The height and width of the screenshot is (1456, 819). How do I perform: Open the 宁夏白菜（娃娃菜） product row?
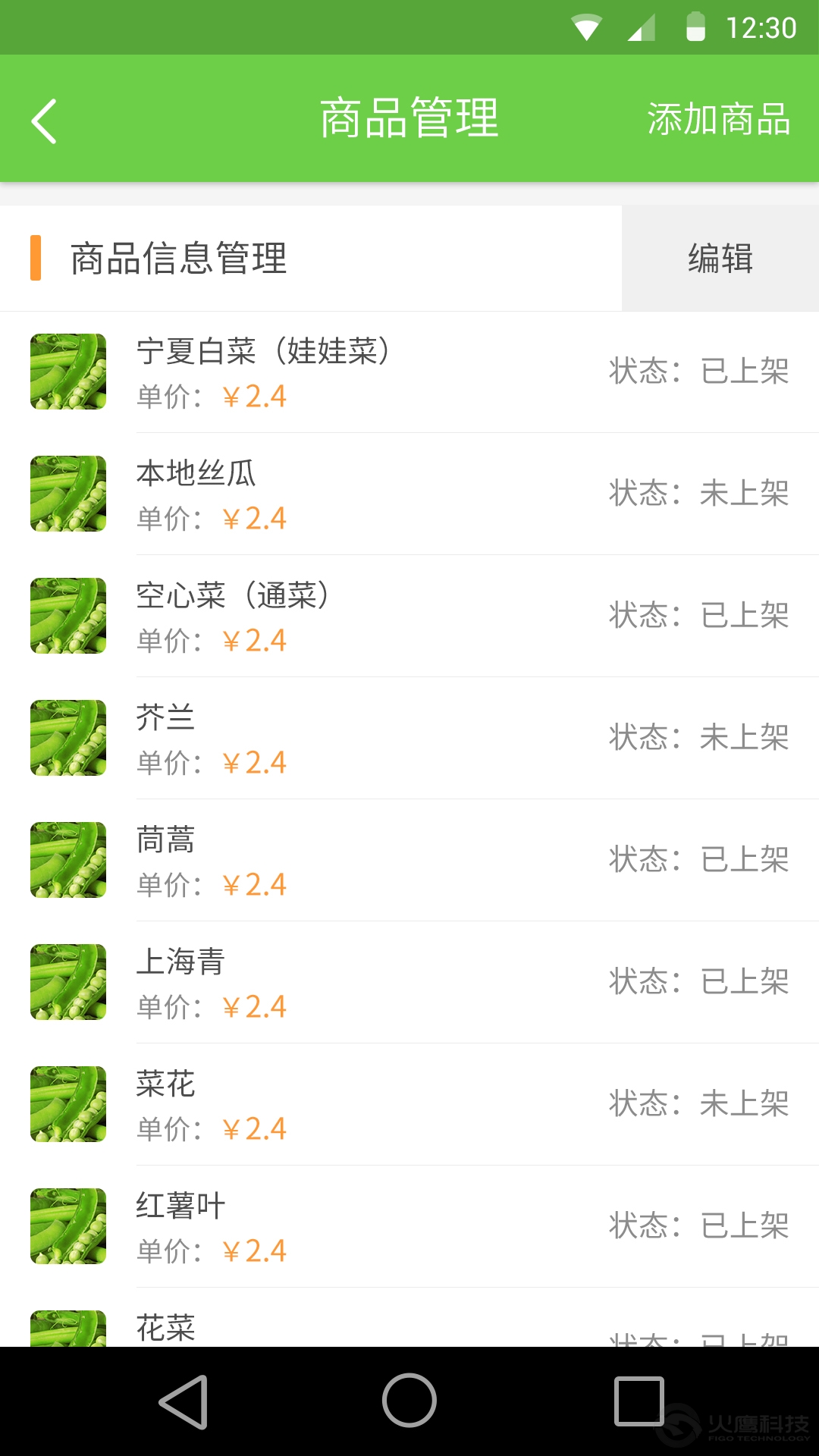click(409, 372)
